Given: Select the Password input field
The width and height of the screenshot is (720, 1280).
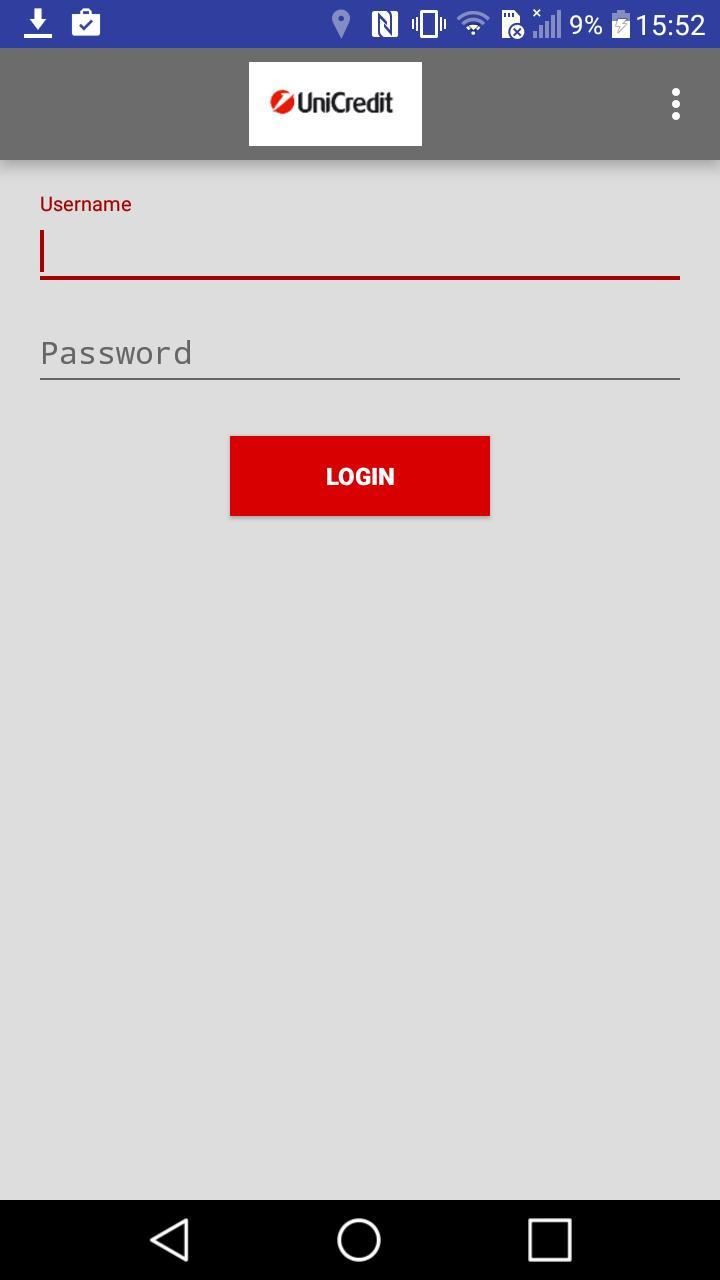Looking at the screenshot, I should click(359, 353).
